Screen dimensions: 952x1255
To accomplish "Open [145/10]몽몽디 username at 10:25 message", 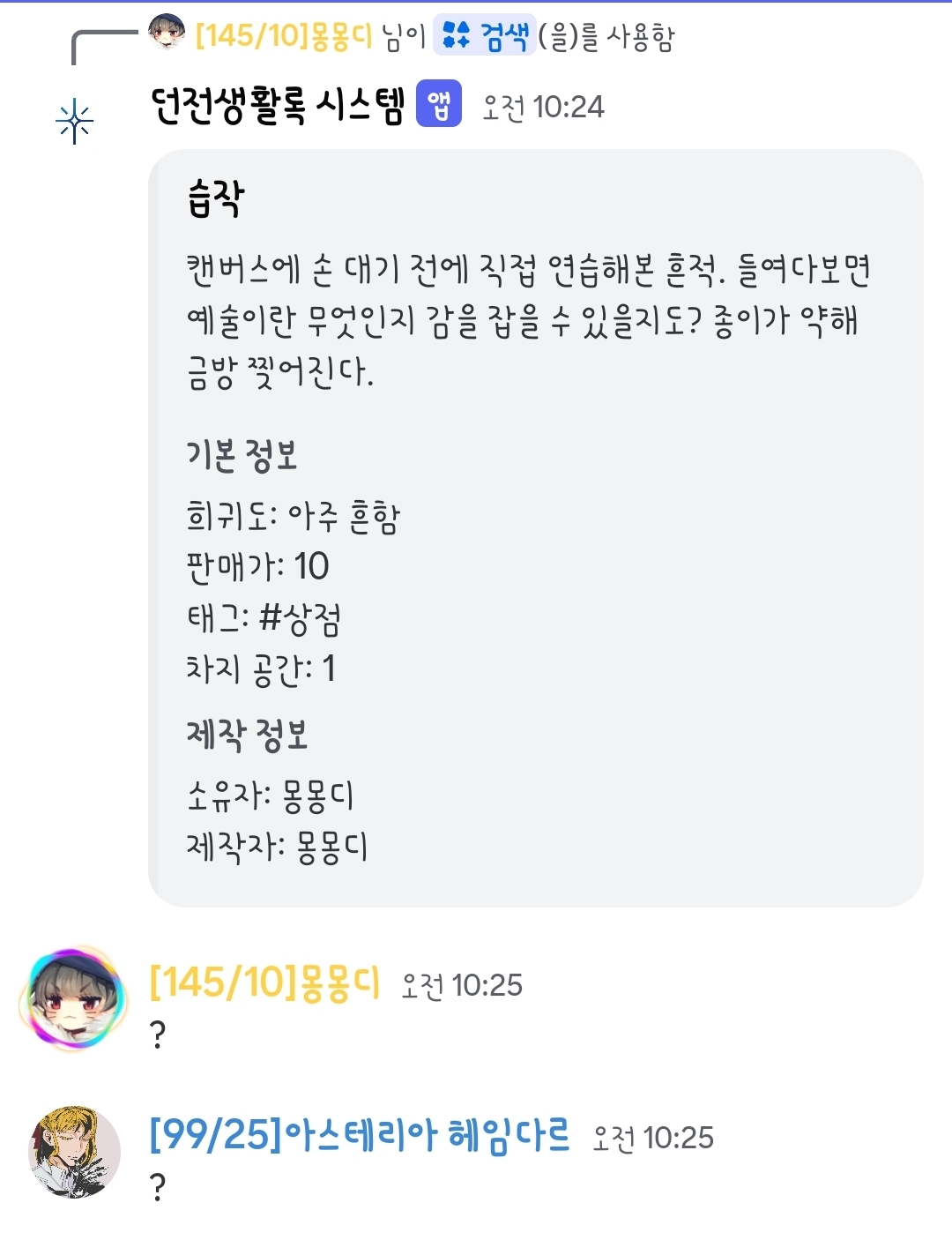I will tap(264, 982).
